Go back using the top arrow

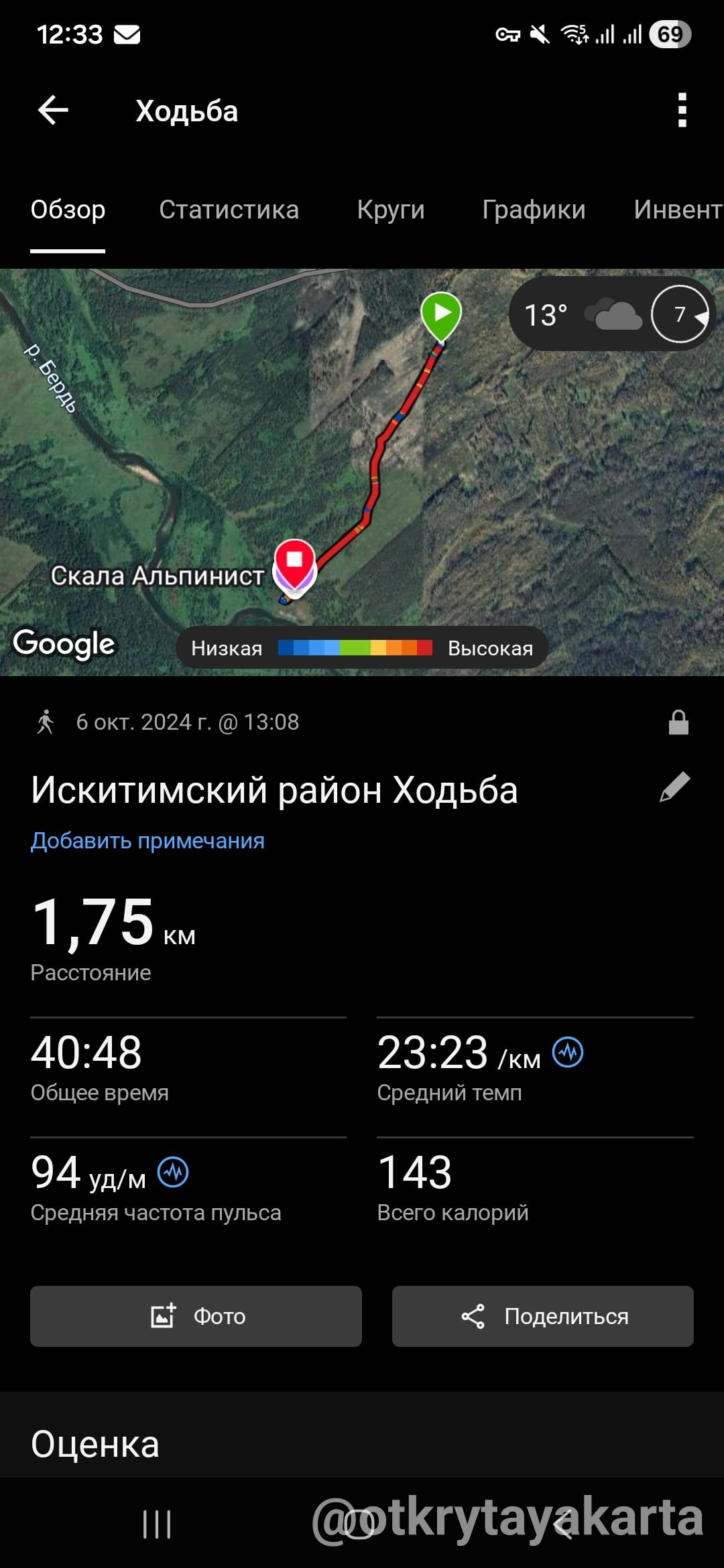click(x=54, y=111)
